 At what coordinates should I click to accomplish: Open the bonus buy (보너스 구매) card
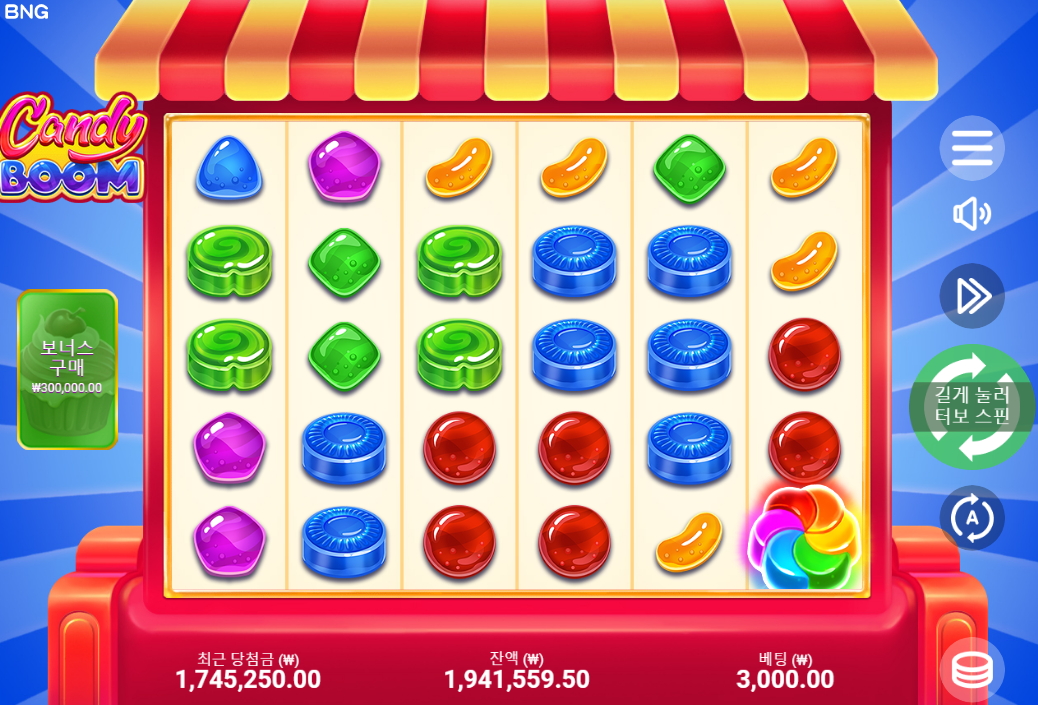click(x=68, y=369)
